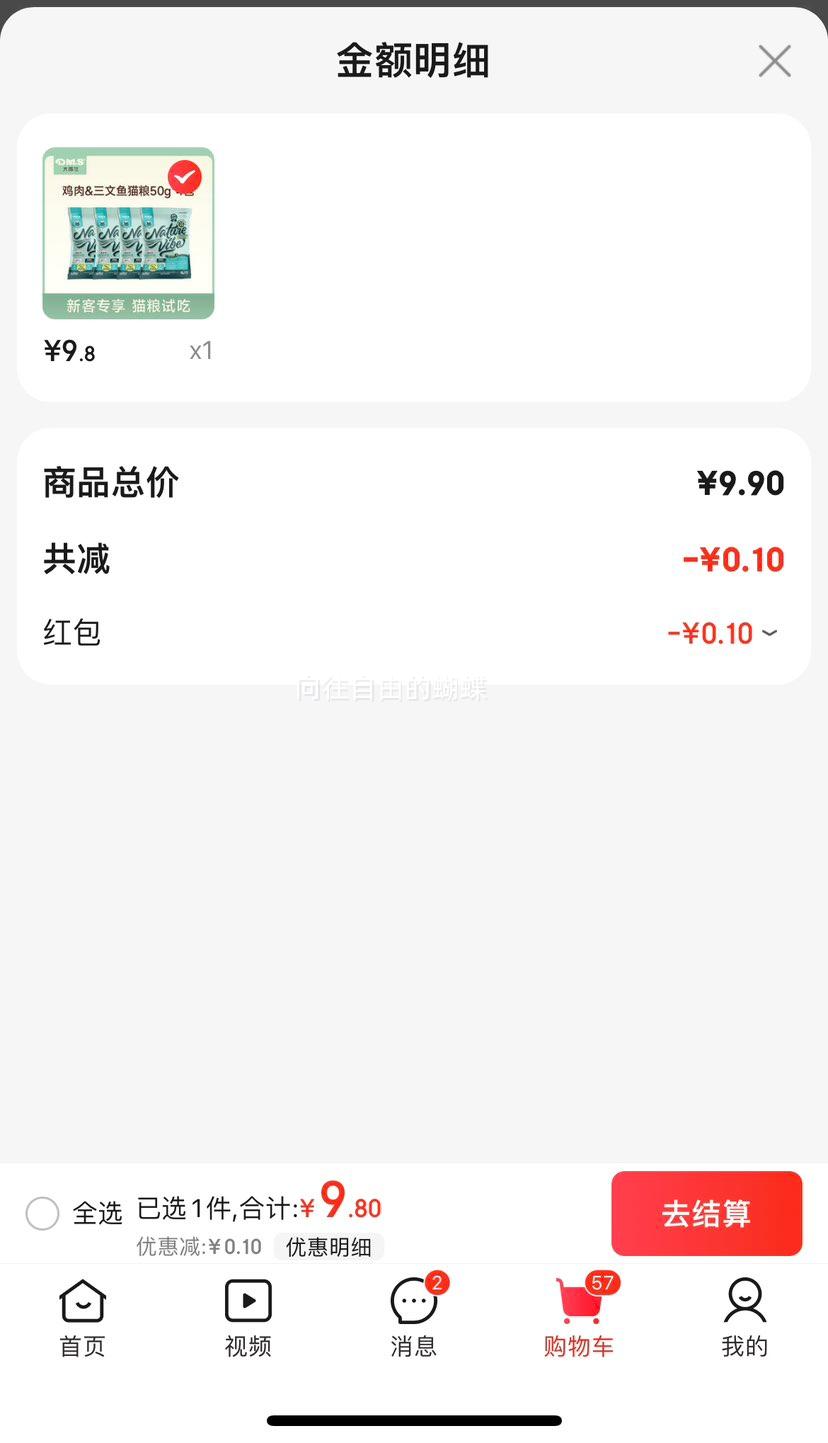Select the 购物车 cart tab
Screen dimensions: 828x1443
(x=579, y=1317)
